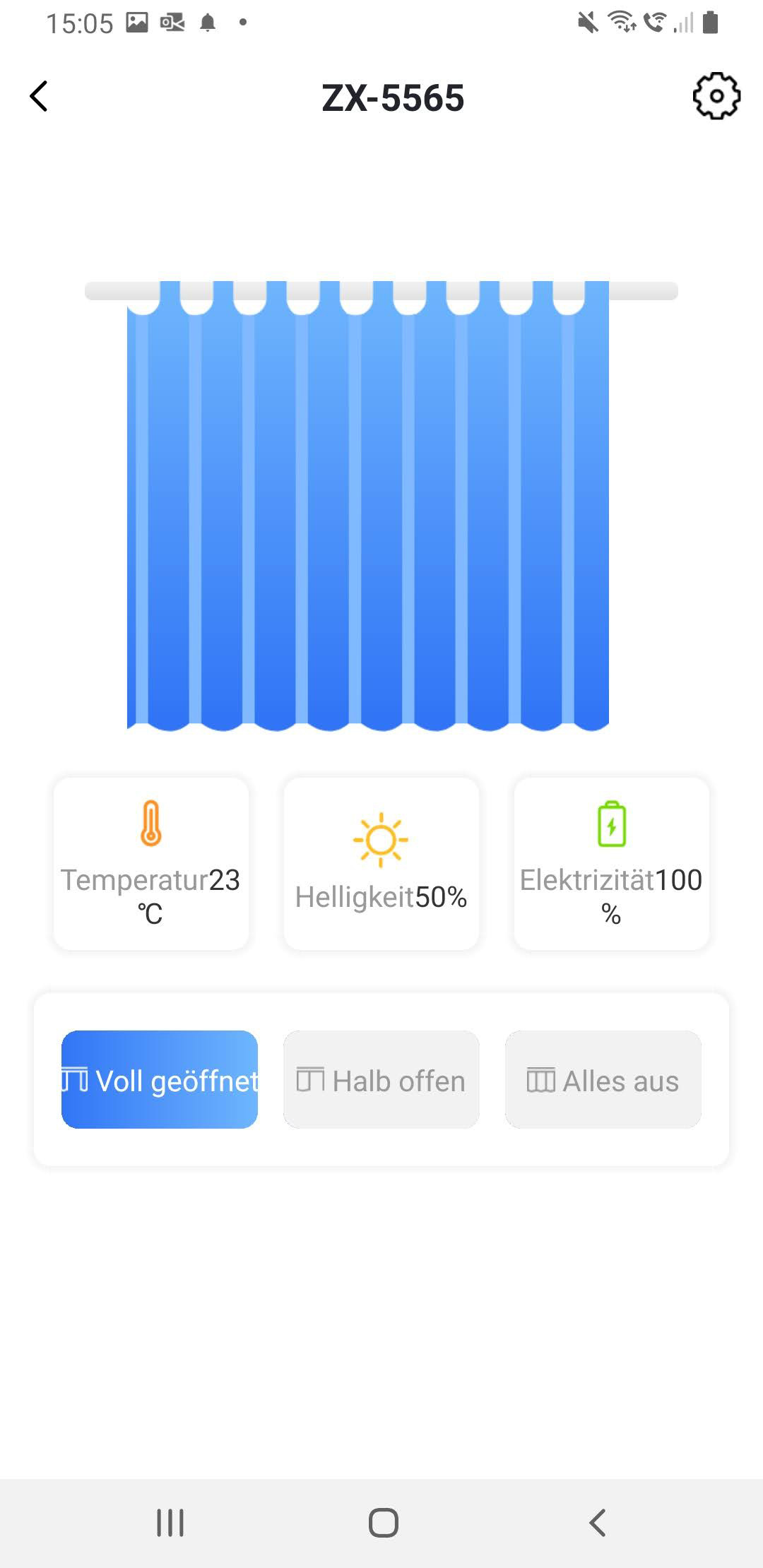This screenshot has width=763, height=1568.
Task: Go back from the ZX-5565 screen
Action: pyautogui.click(x=40, y=96)
